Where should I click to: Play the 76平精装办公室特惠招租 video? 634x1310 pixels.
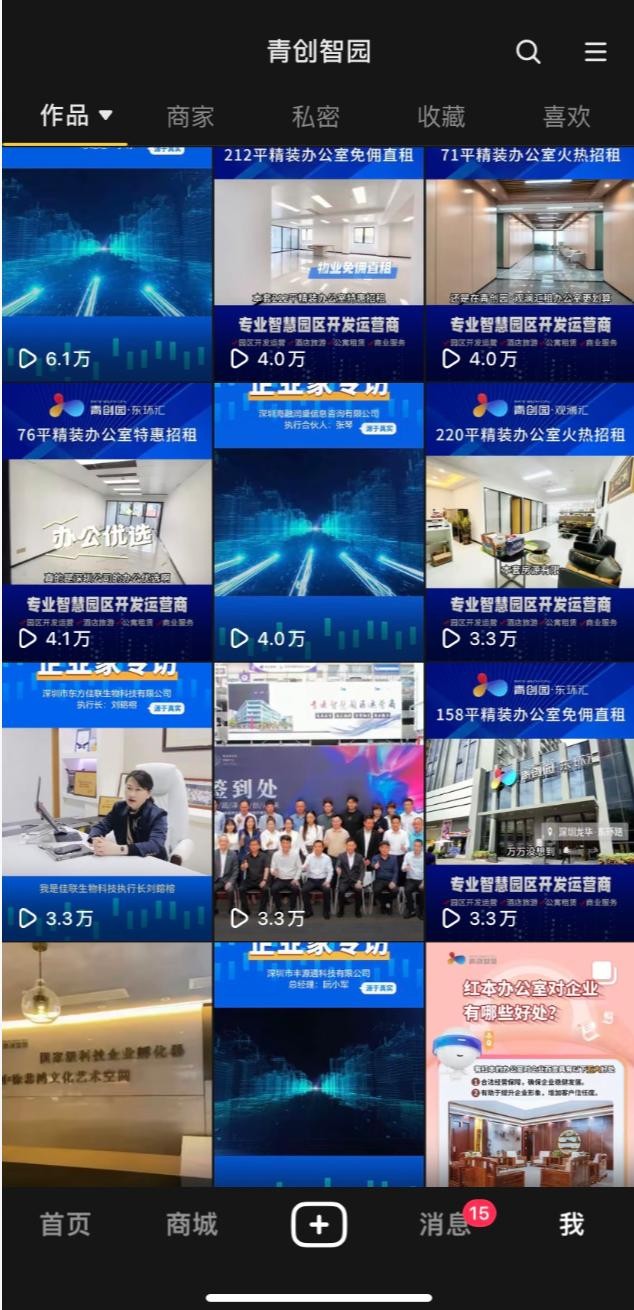coord(107,520)
